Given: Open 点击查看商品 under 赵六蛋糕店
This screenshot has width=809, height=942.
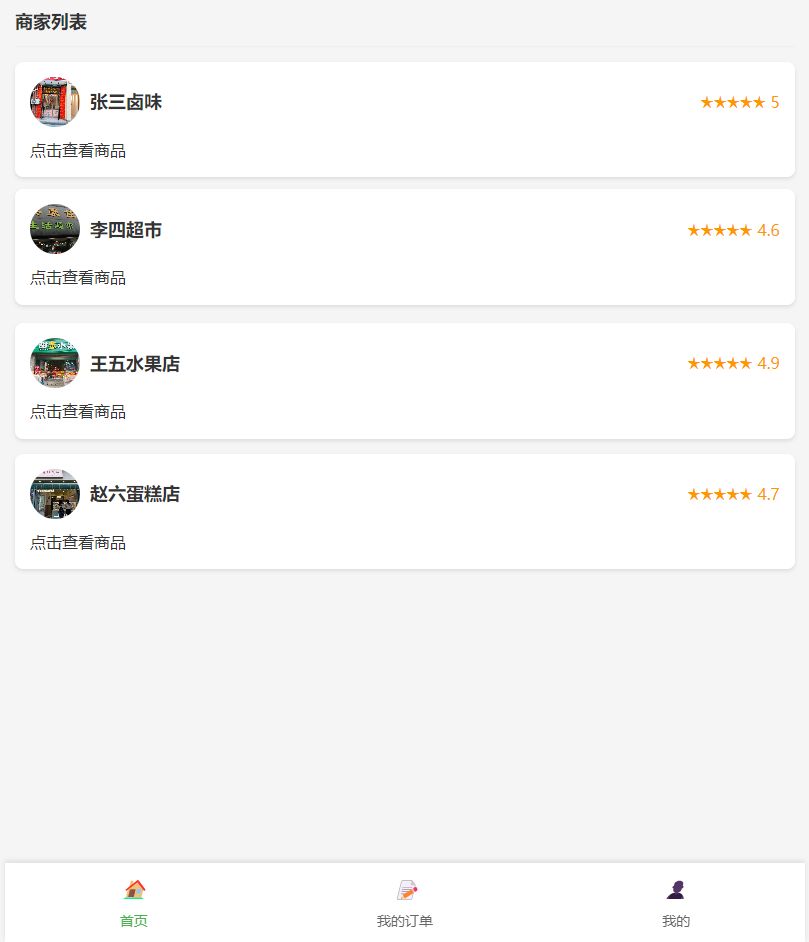Looking at the screenshot, I should tap(77, 543).
